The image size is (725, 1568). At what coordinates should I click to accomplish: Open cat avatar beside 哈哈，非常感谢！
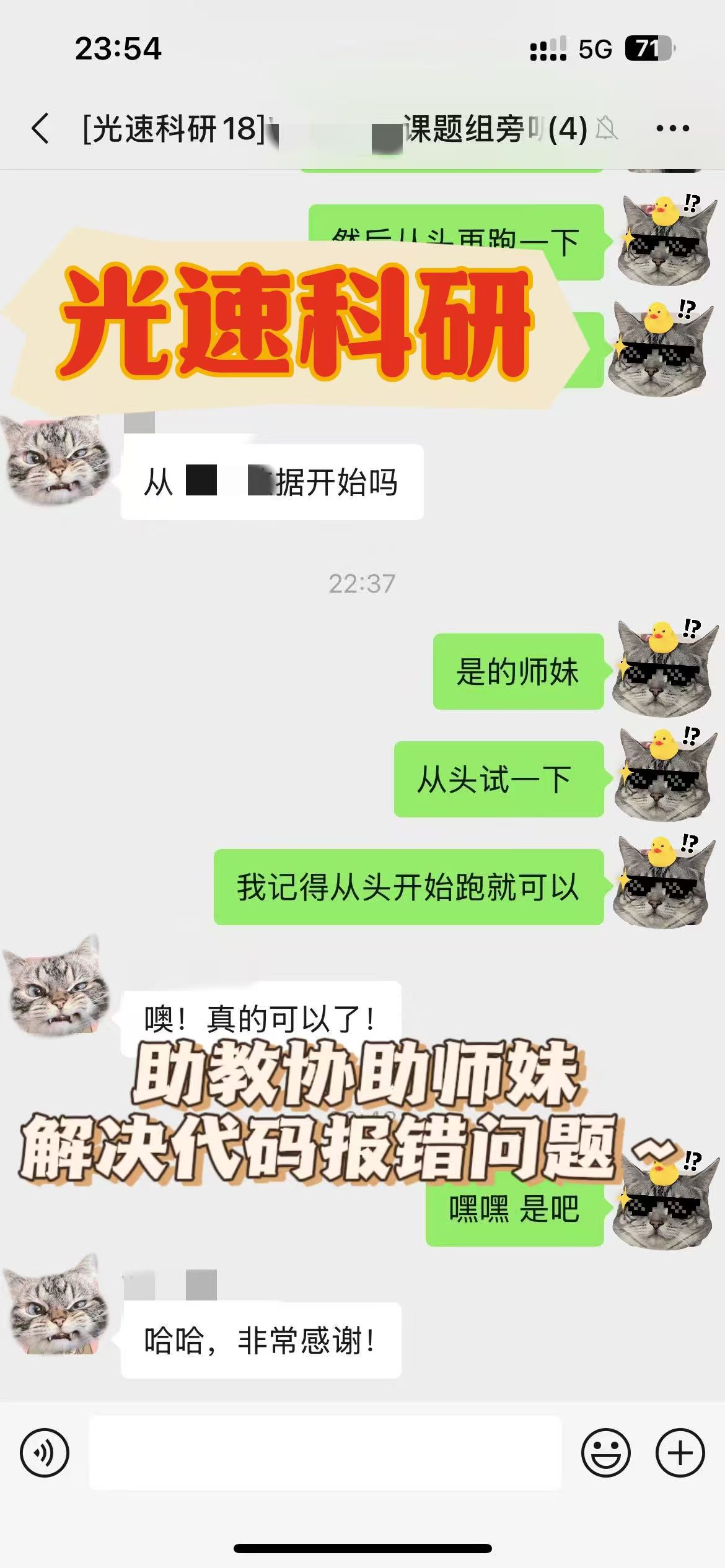click(57, 1307)
